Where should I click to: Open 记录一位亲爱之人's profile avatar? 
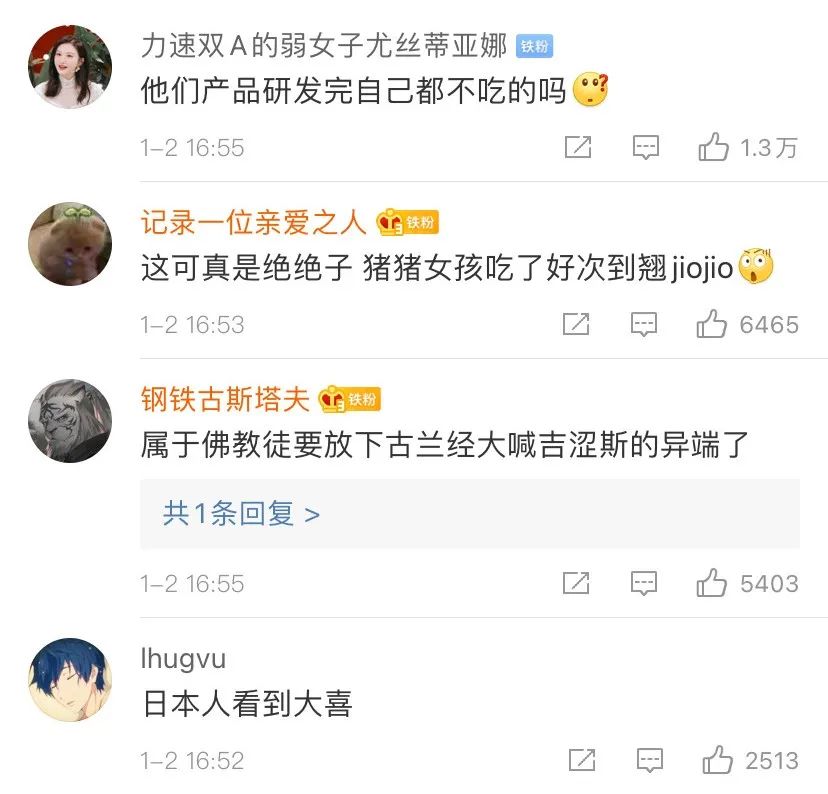tap(68, 242)
